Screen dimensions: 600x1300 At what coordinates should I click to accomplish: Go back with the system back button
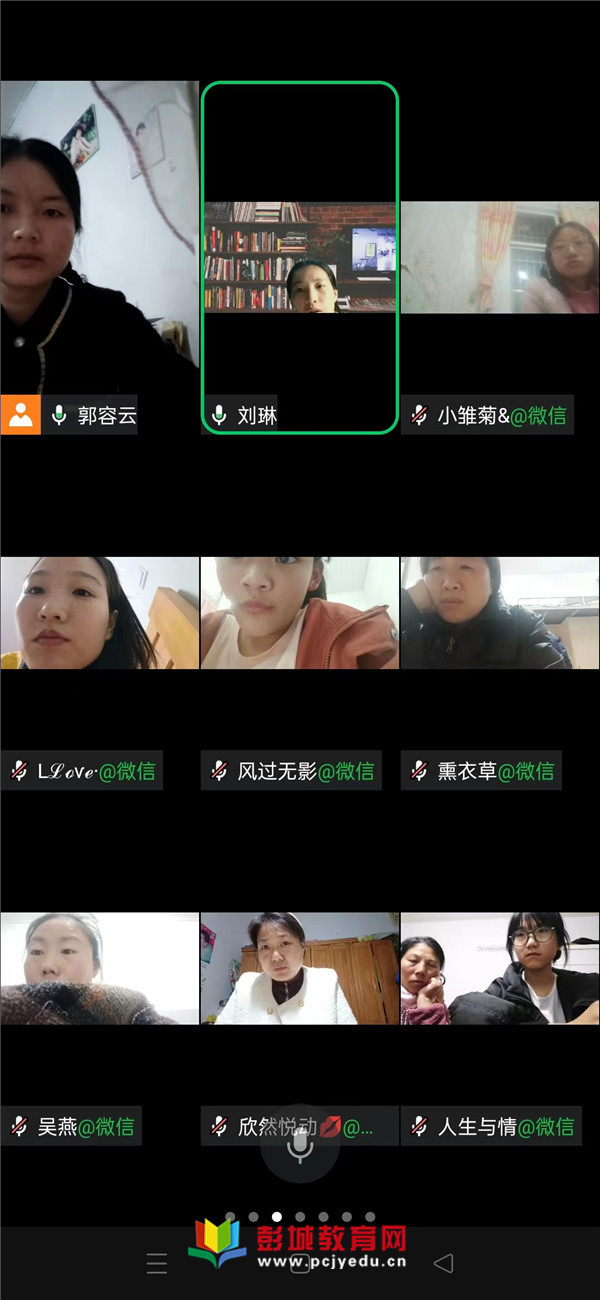tap(443, 1263)
